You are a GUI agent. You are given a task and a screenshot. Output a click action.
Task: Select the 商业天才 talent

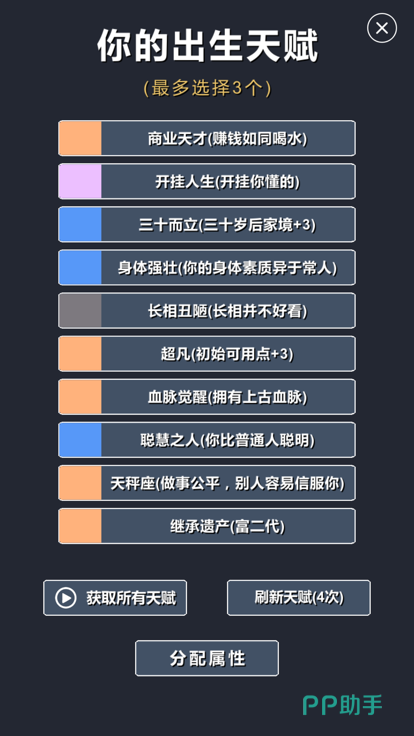207,138
